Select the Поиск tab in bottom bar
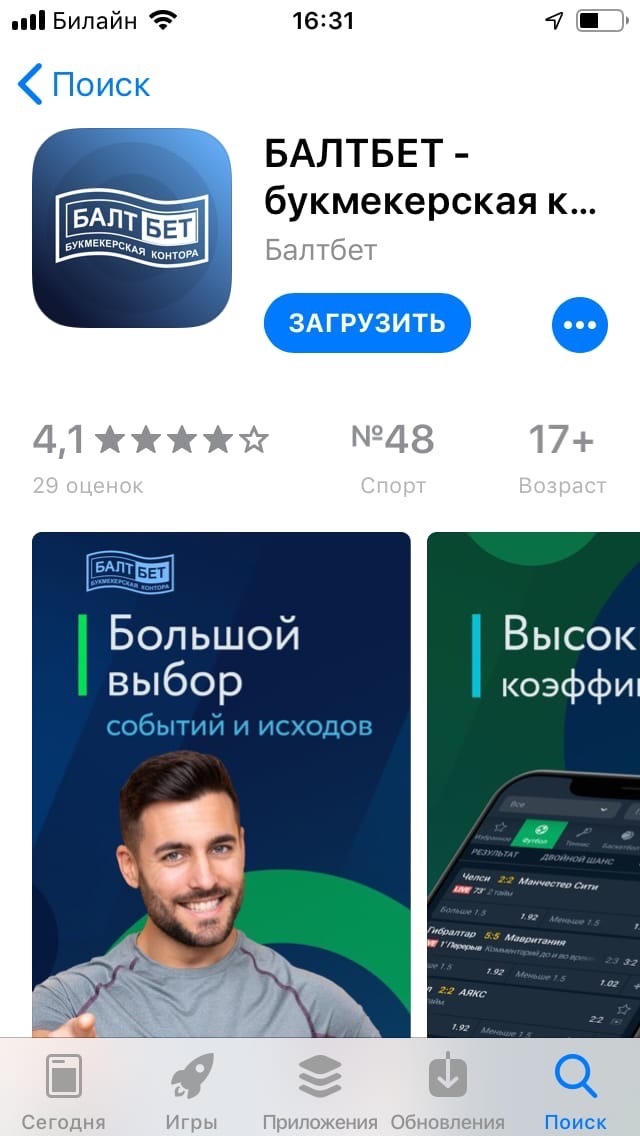The width and height of the screenshot is (640, 1136). (575, 1091)
